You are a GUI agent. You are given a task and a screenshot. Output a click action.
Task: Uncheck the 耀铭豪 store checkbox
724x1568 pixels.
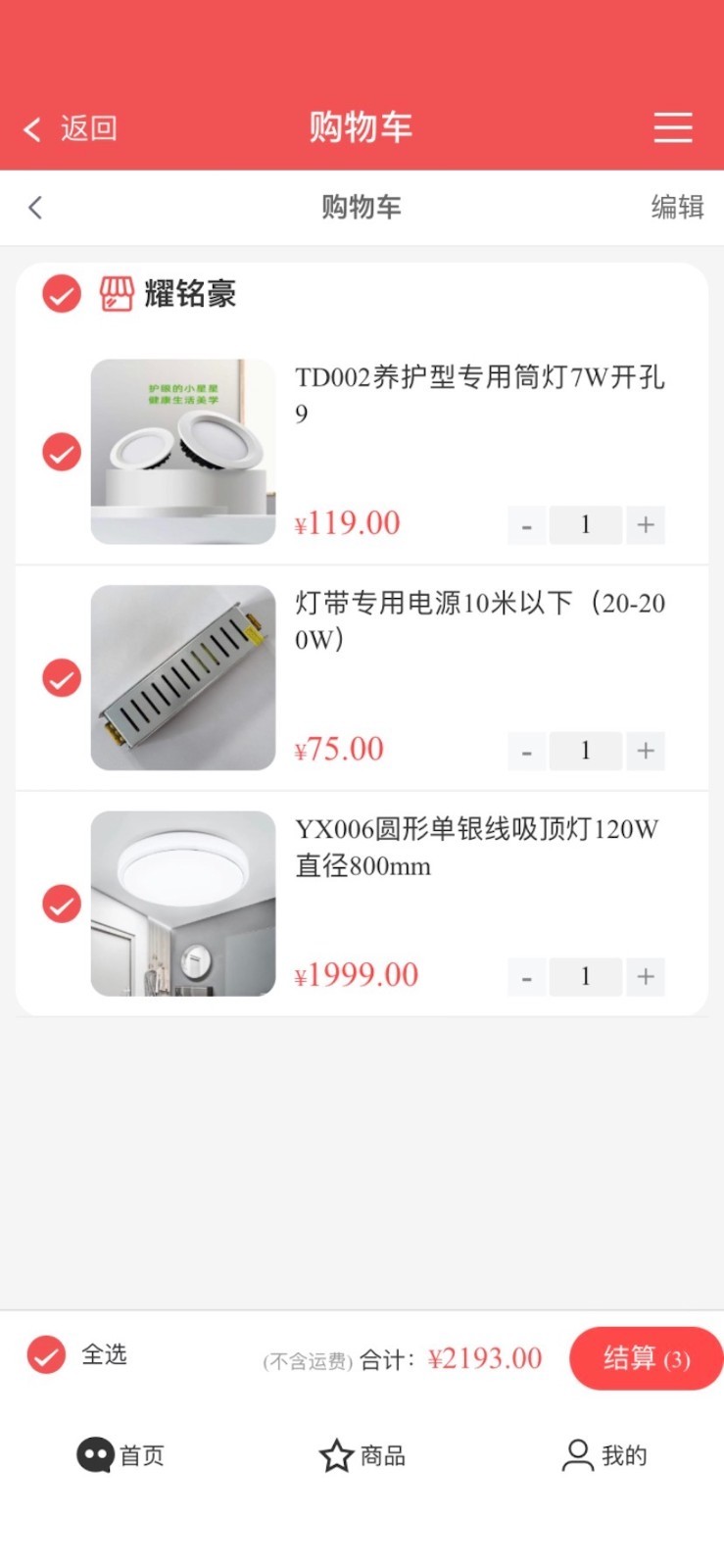point(61,294)
